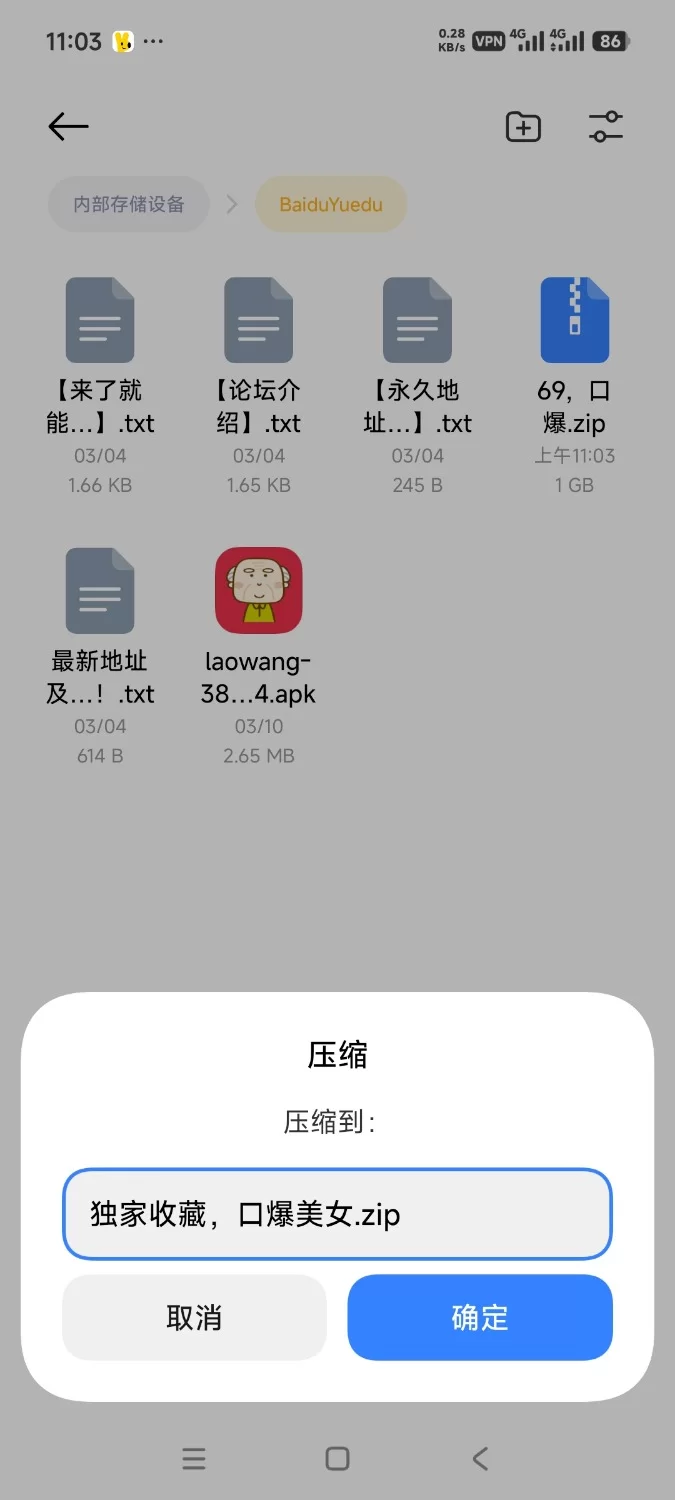Cancel the compression dialog with 取消
Screen dimensions: 675x1500
point(194,1317)
